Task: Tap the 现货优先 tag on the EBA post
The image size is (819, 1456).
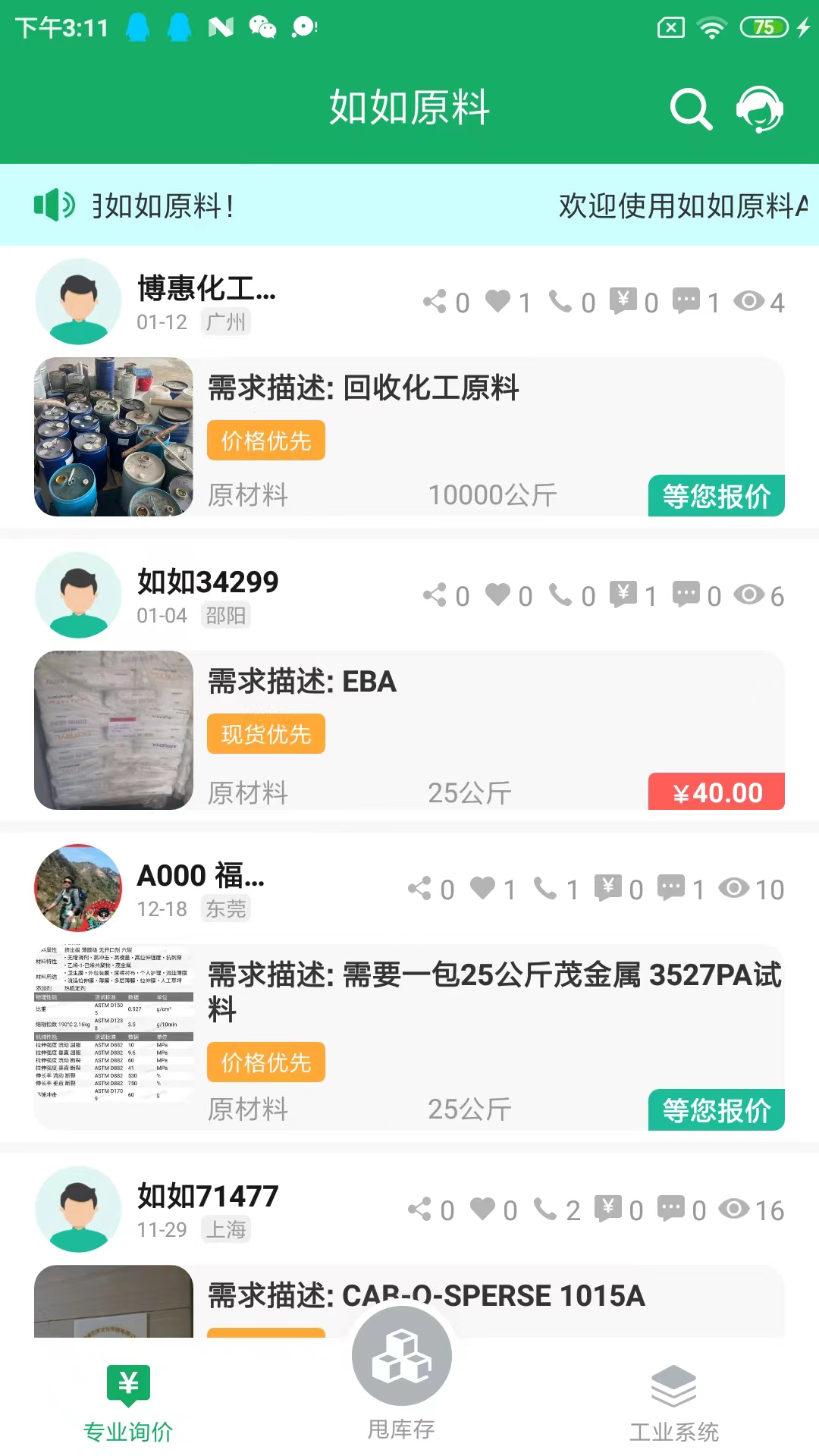Action: coord(265,734)
